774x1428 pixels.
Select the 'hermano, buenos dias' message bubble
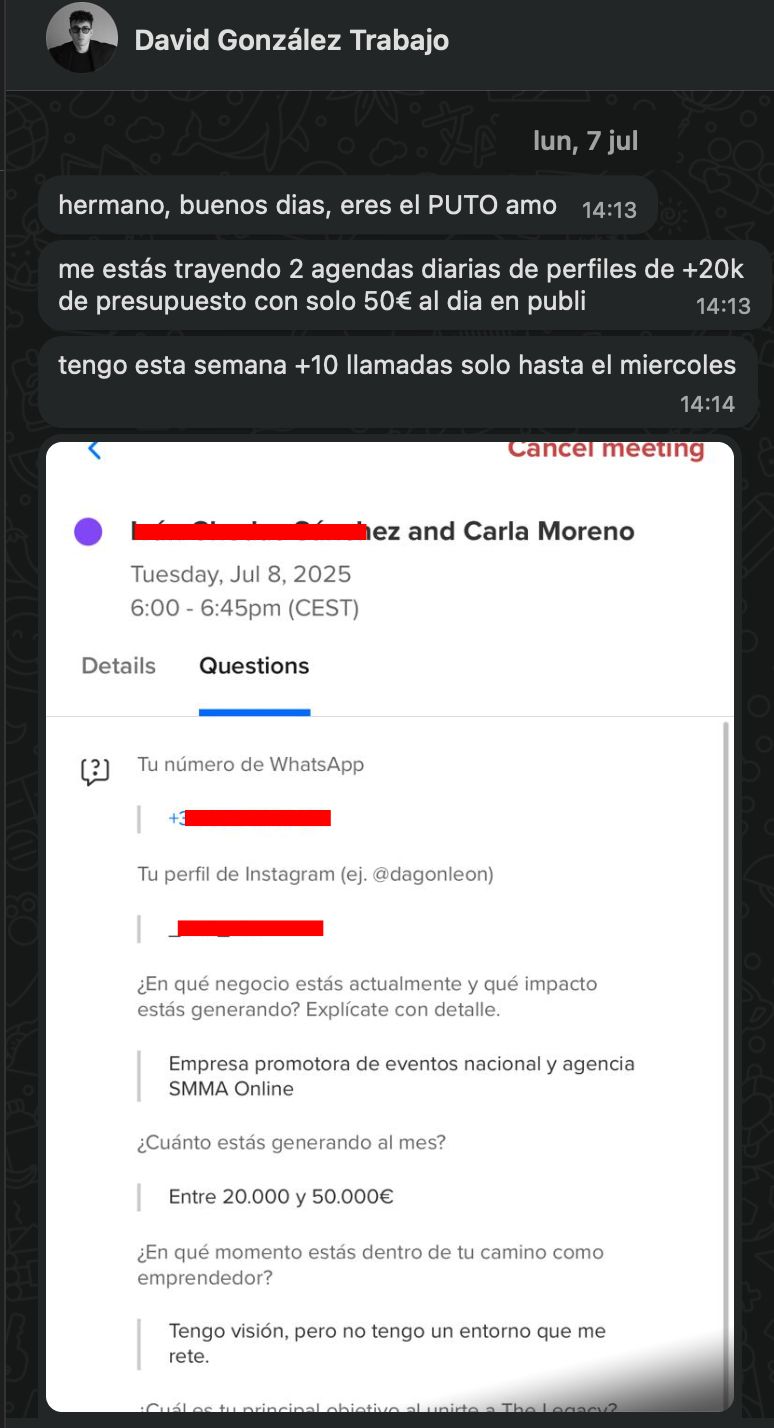pyautogui.click(x=307, y=204)
